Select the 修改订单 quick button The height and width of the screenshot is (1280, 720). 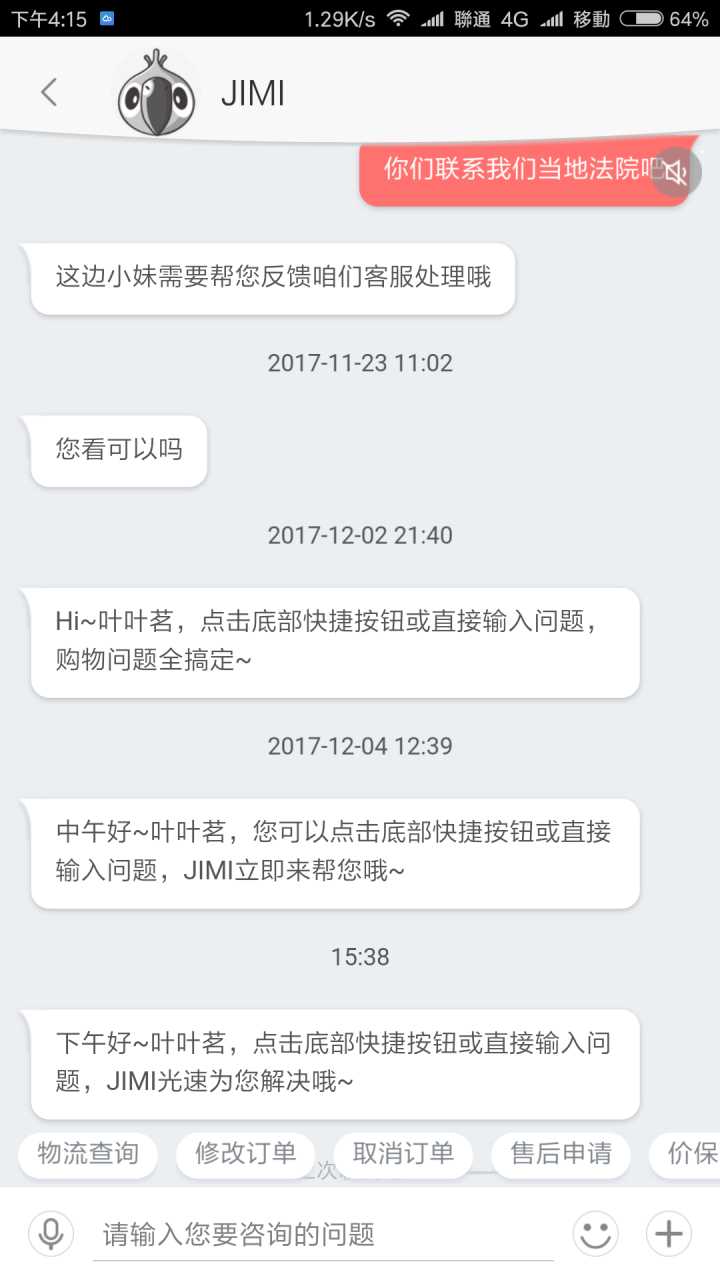click(245, 1154)
